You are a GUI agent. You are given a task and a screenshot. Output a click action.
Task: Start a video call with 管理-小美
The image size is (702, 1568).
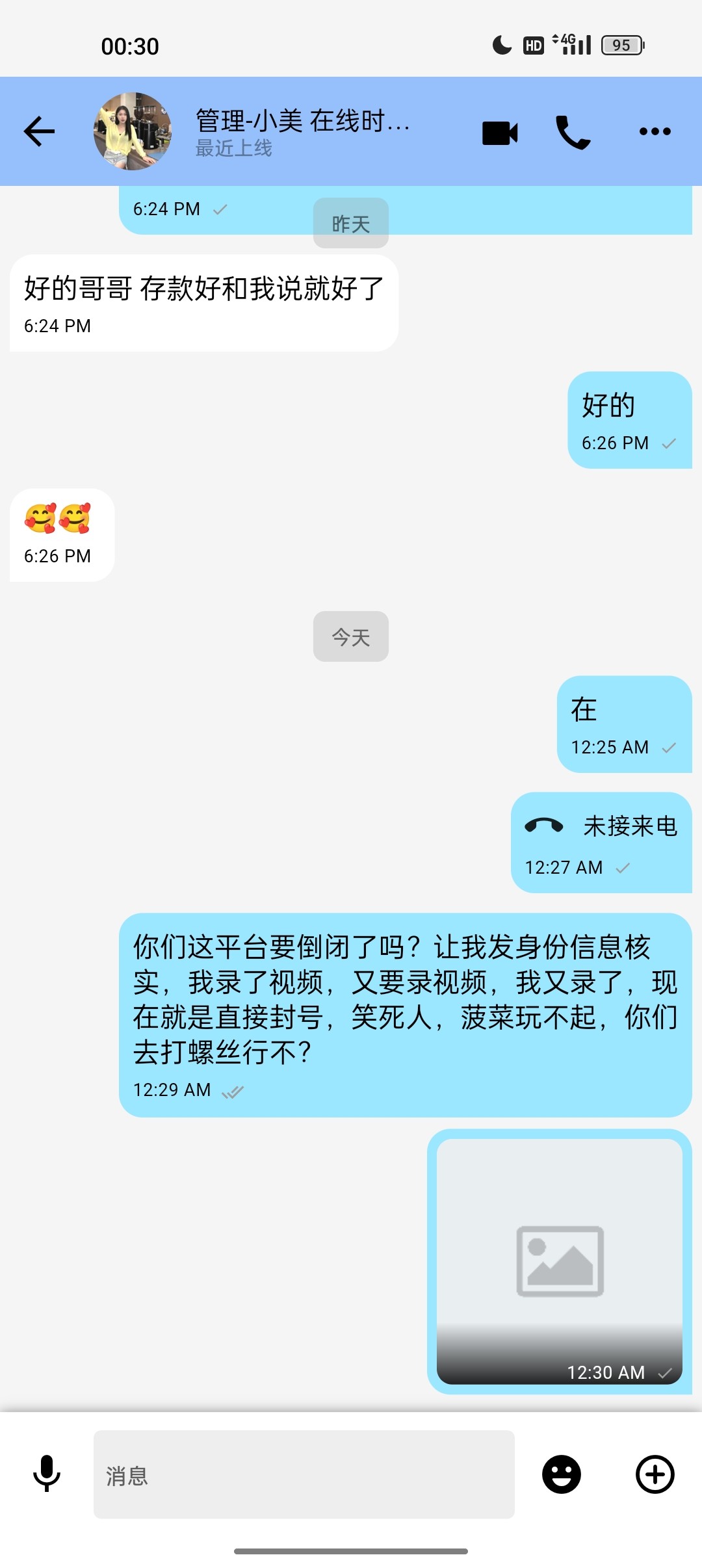(500, 133)
